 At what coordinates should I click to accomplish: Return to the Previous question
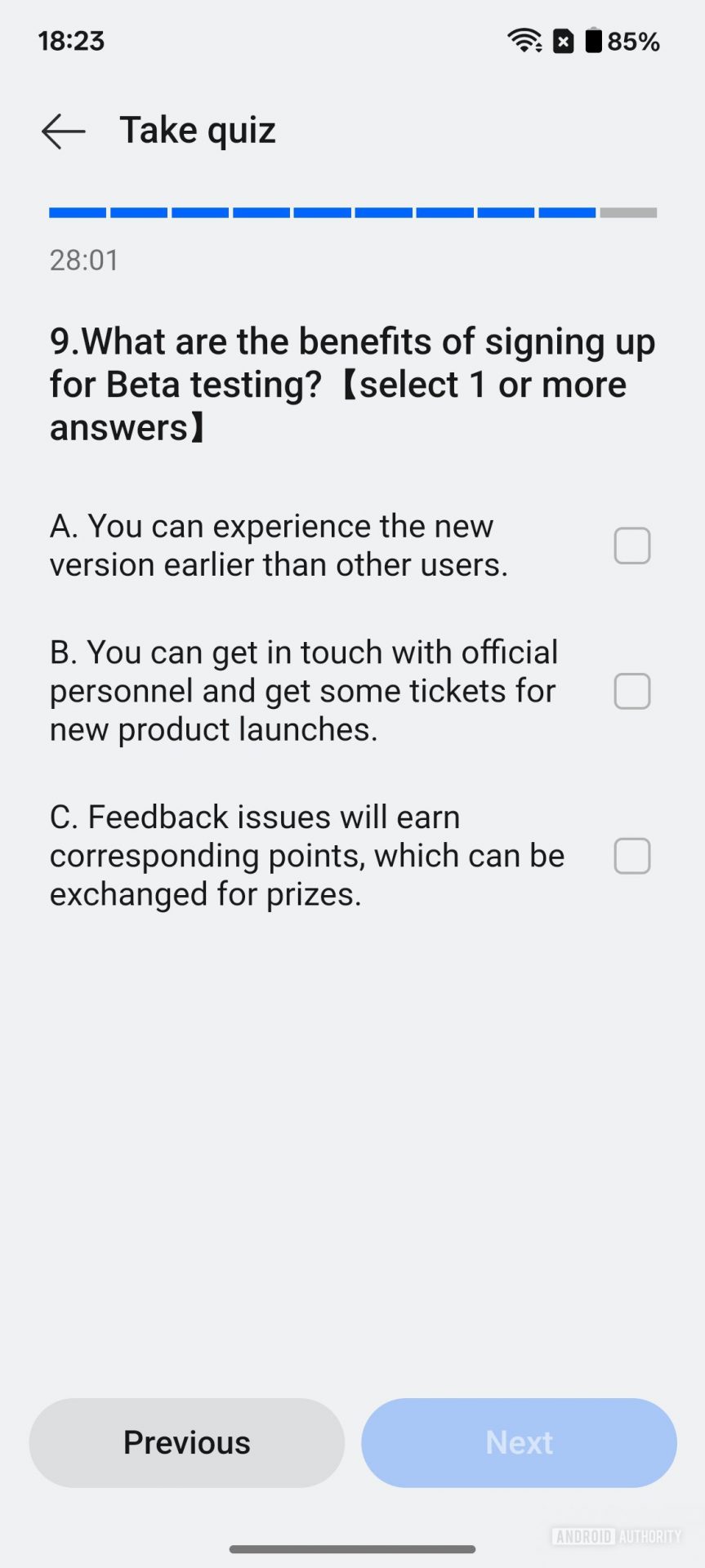pos(187,1442)
